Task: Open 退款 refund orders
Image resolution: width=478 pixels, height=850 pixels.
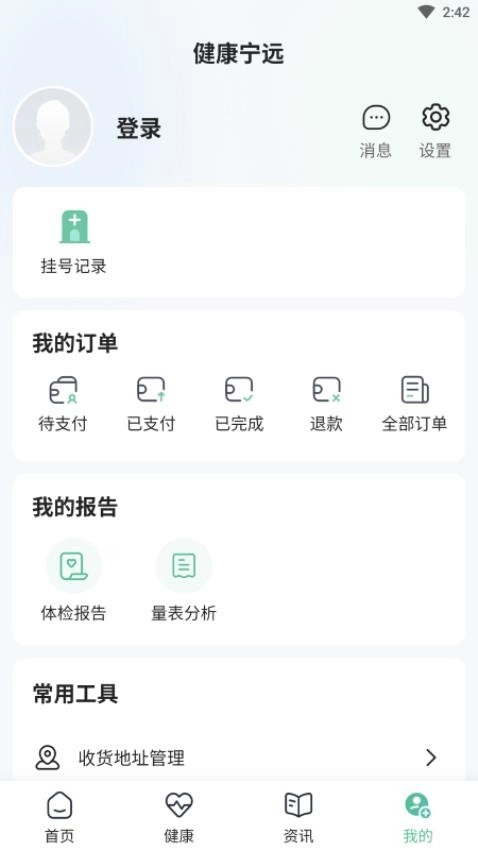Action: point(326,404)
